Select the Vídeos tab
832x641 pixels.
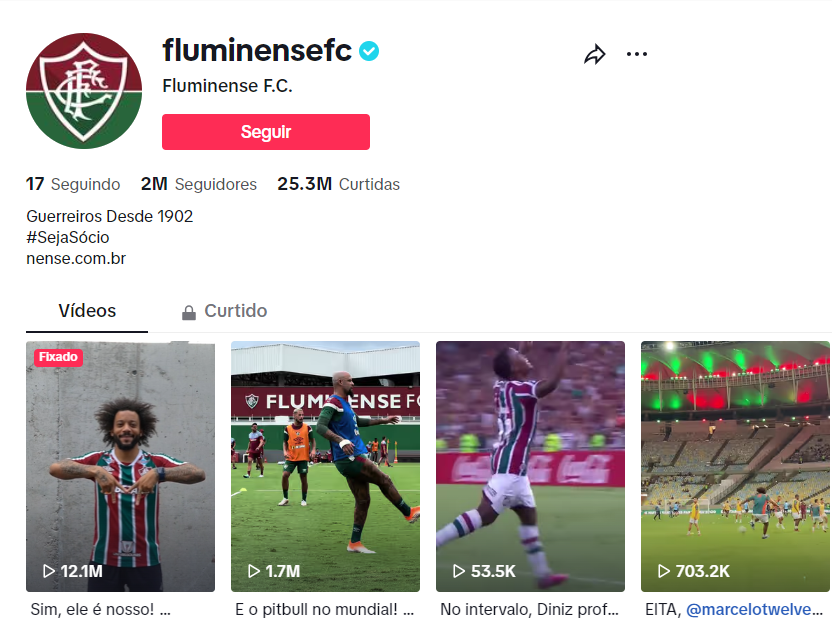point(87,311)
